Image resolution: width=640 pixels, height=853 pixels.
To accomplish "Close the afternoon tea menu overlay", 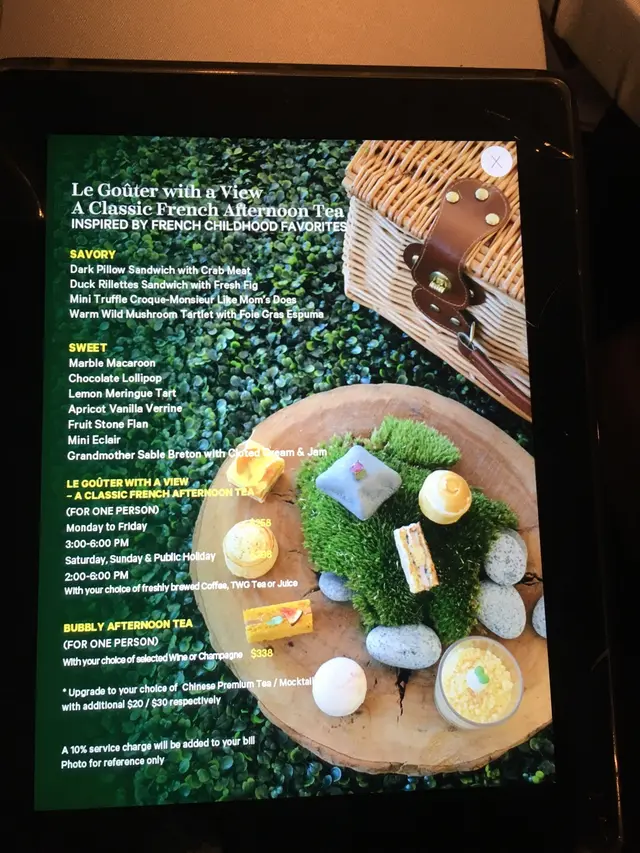I will click(x=496, y=161).
